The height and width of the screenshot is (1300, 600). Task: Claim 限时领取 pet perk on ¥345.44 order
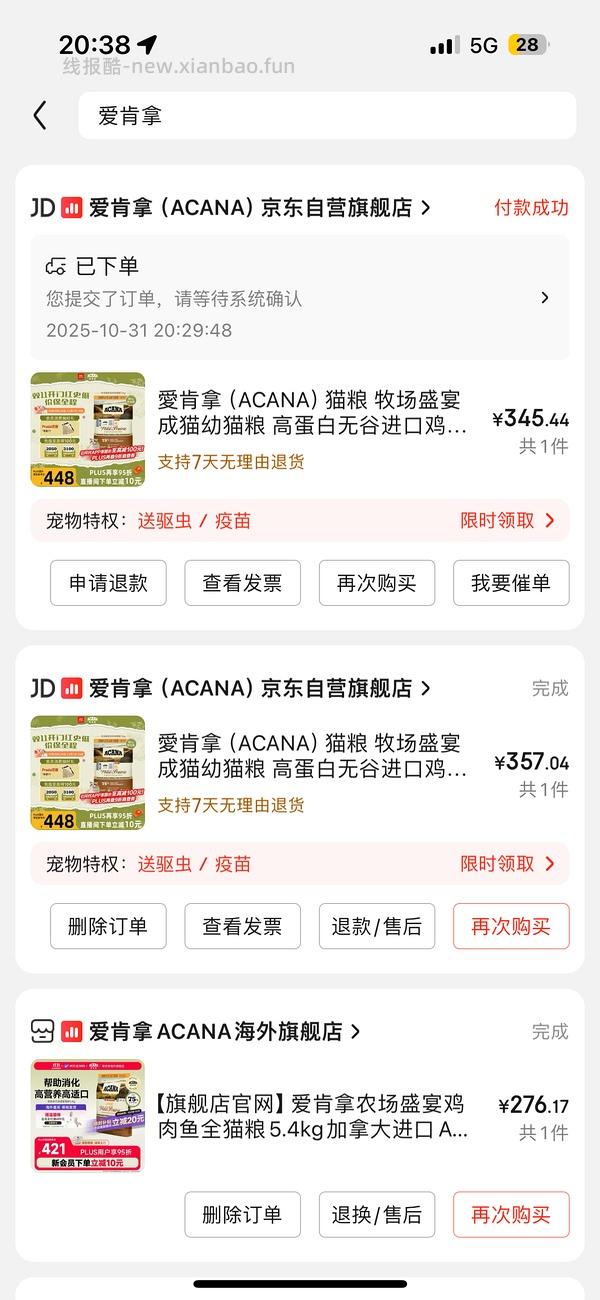point(507,520)
